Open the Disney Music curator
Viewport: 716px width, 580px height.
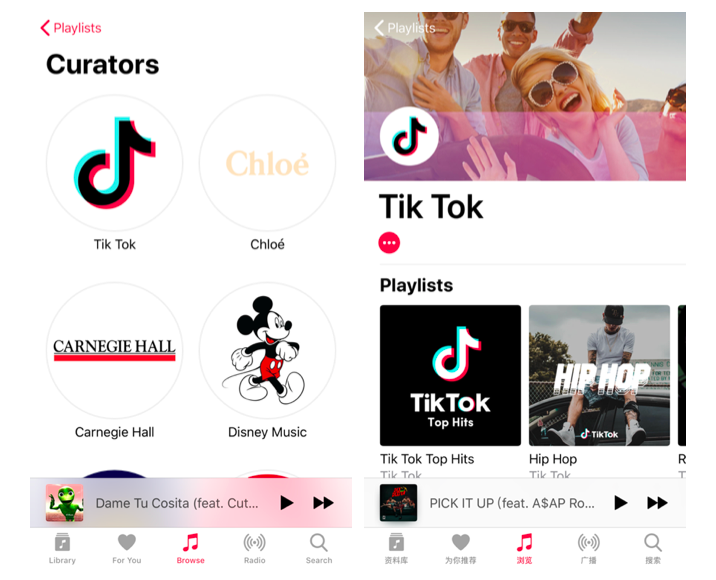(267, 350)
